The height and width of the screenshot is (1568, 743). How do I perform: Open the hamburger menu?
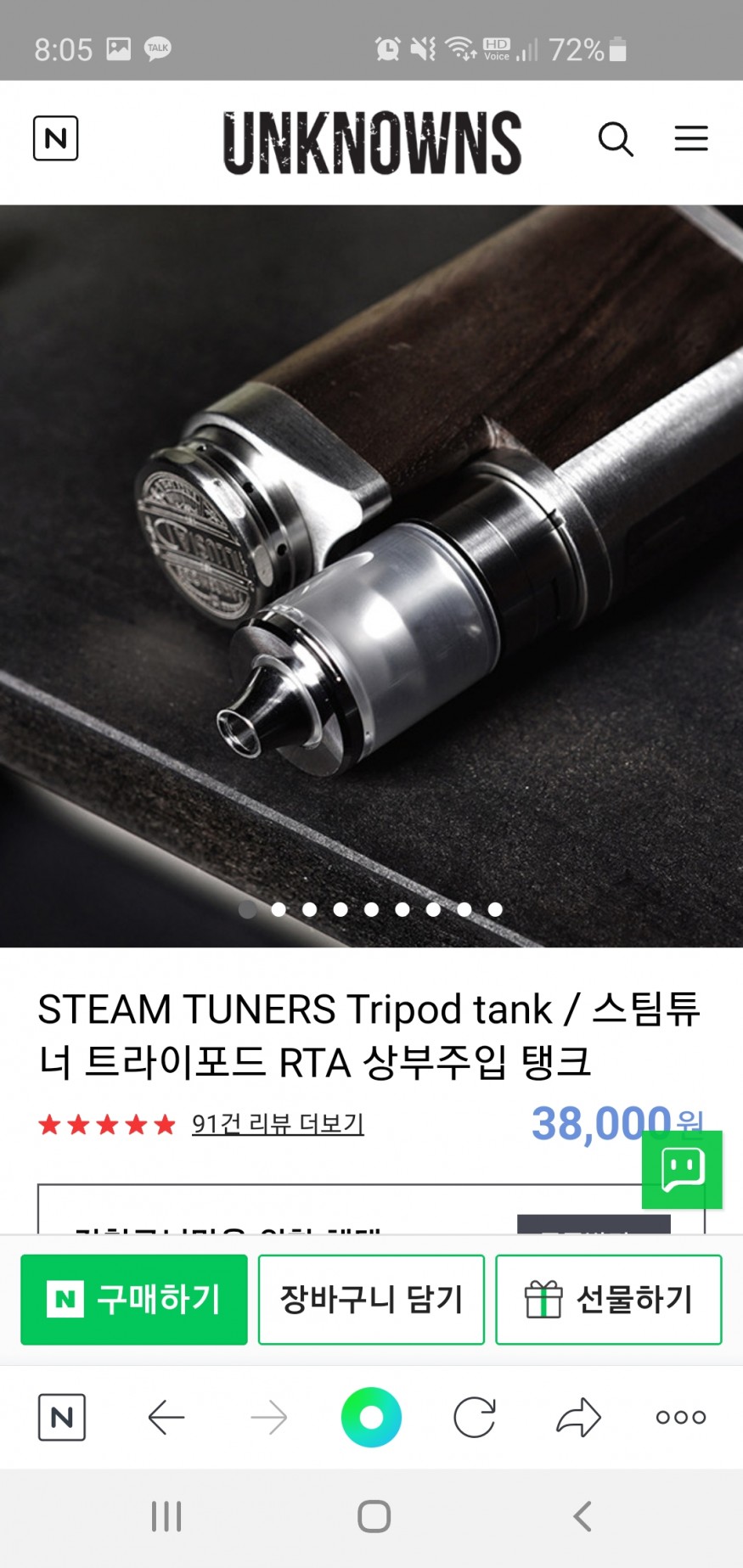[x=691, y=138]
